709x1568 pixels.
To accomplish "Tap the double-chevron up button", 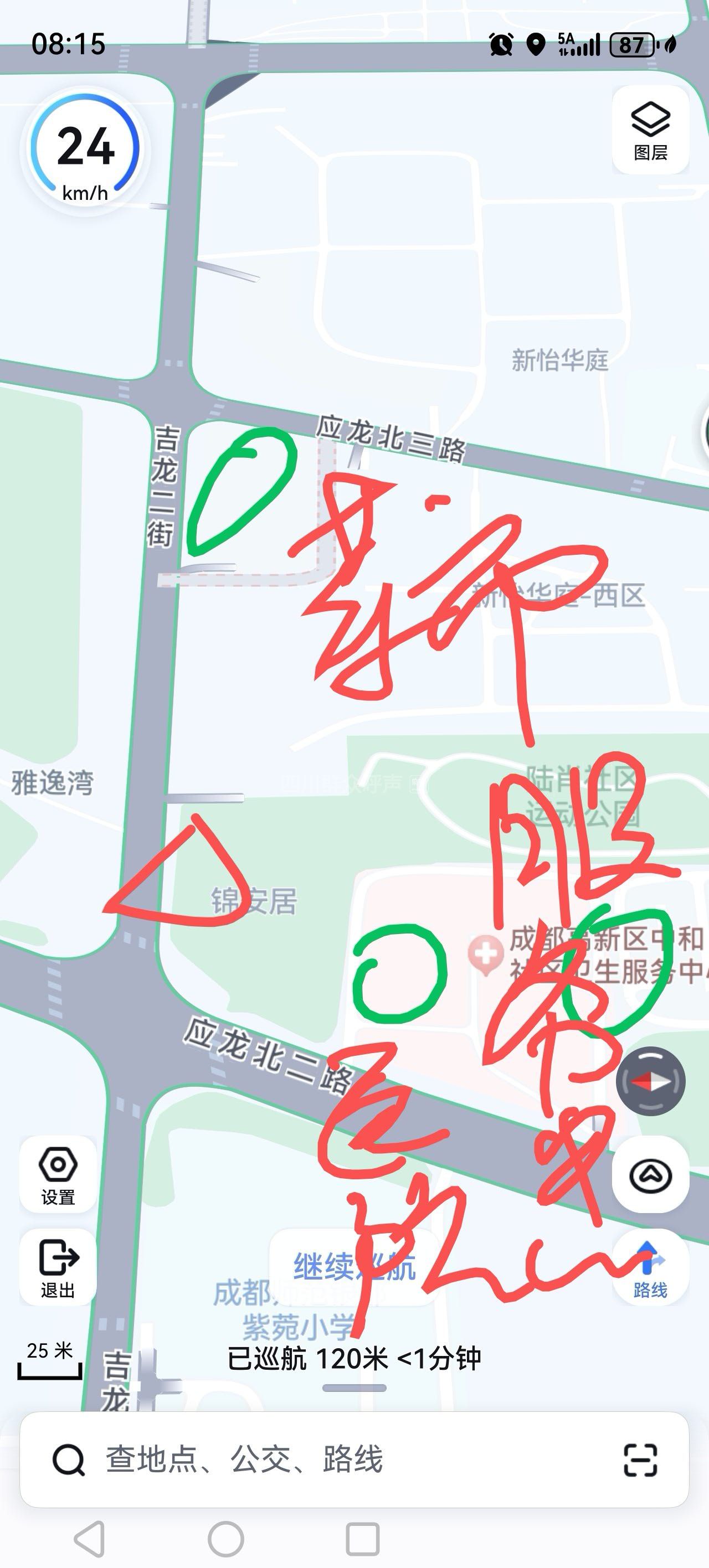I will click(x=650, y=1175).
